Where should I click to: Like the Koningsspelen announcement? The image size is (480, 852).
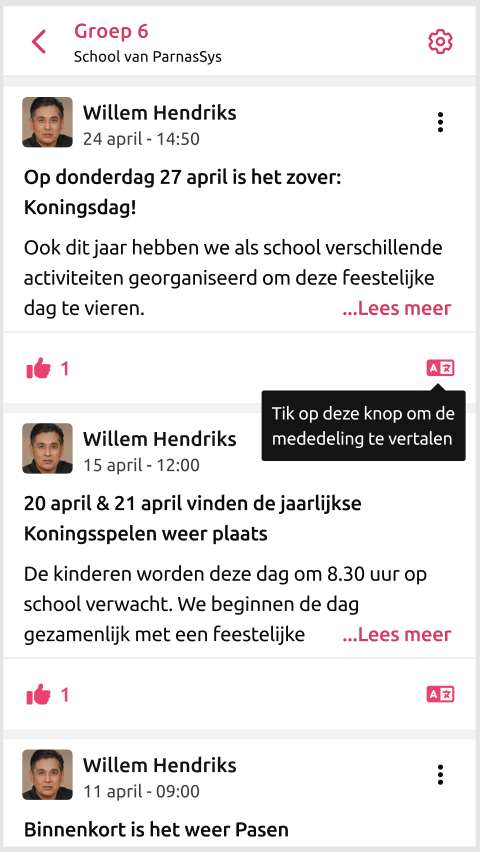pyautogui.click(x=39, y=695)
